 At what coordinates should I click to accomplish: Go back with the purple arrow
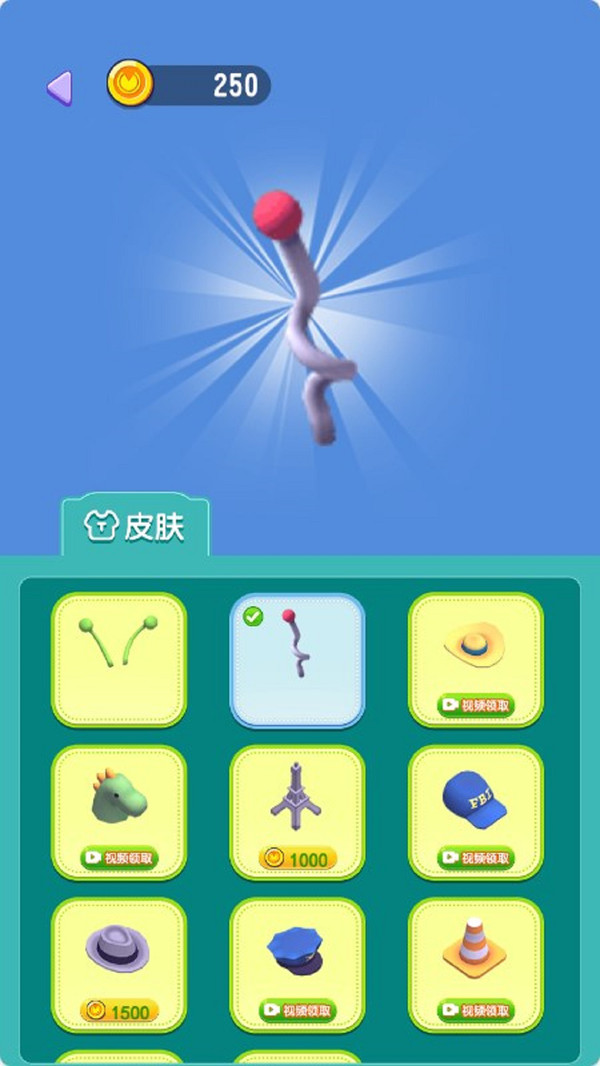(59, 88)
